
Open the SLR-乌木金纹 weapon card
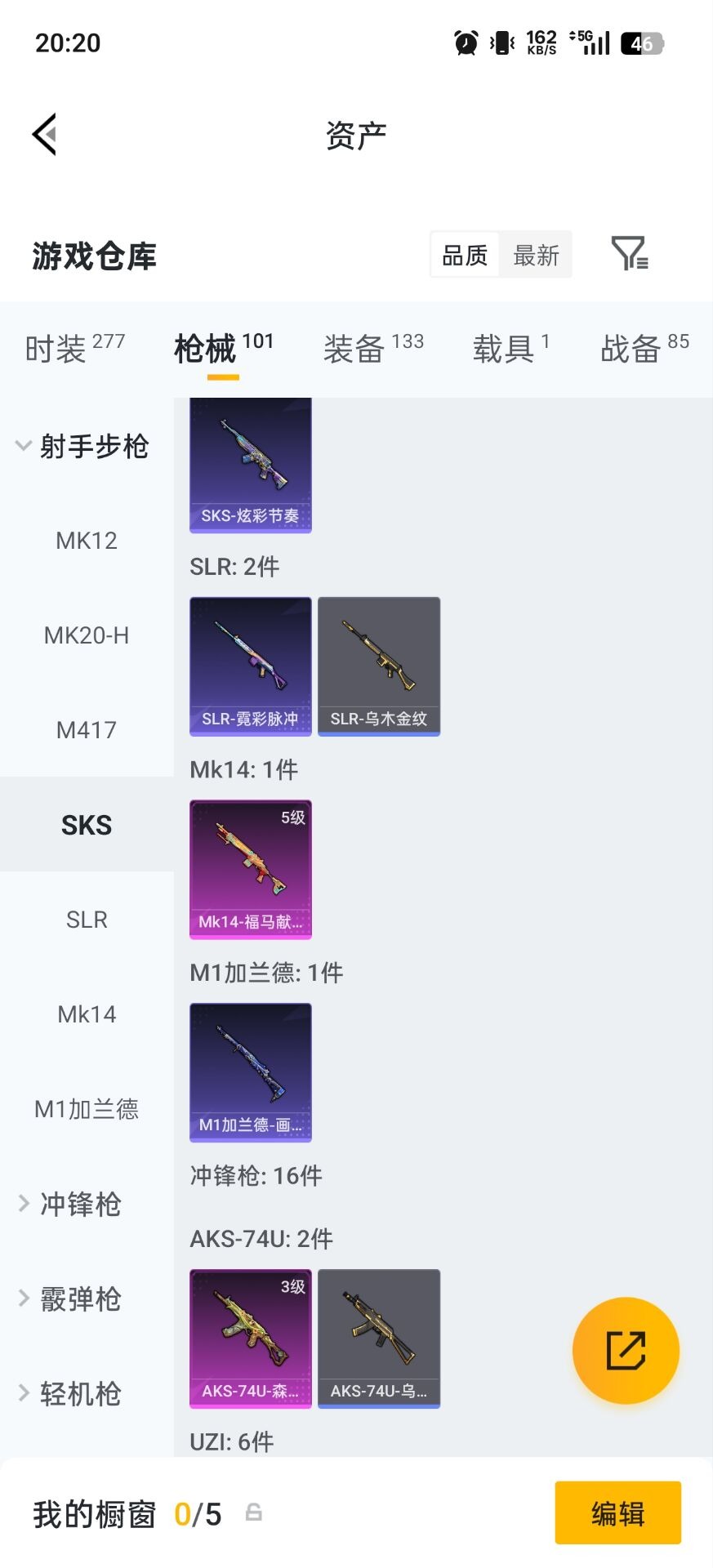click(x=379, y=666)
